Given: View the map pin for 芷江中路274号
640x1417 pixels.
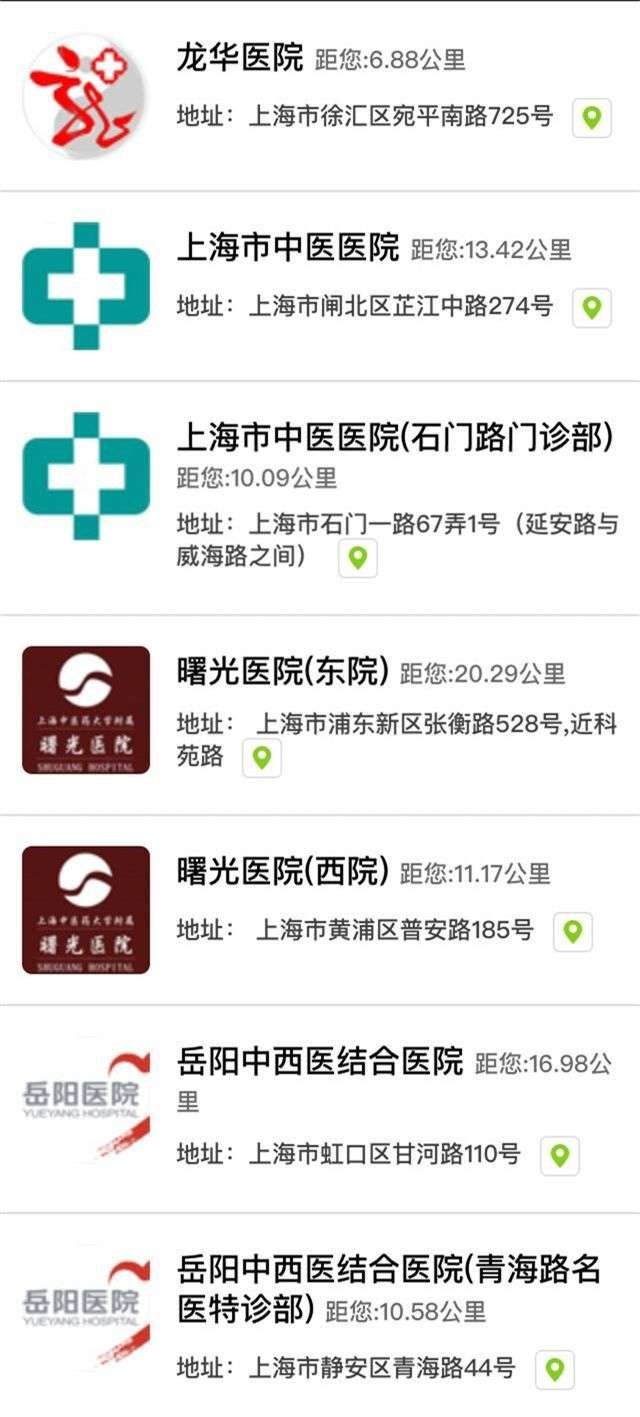Looking at the screenshot, I should tap(591, 307).
